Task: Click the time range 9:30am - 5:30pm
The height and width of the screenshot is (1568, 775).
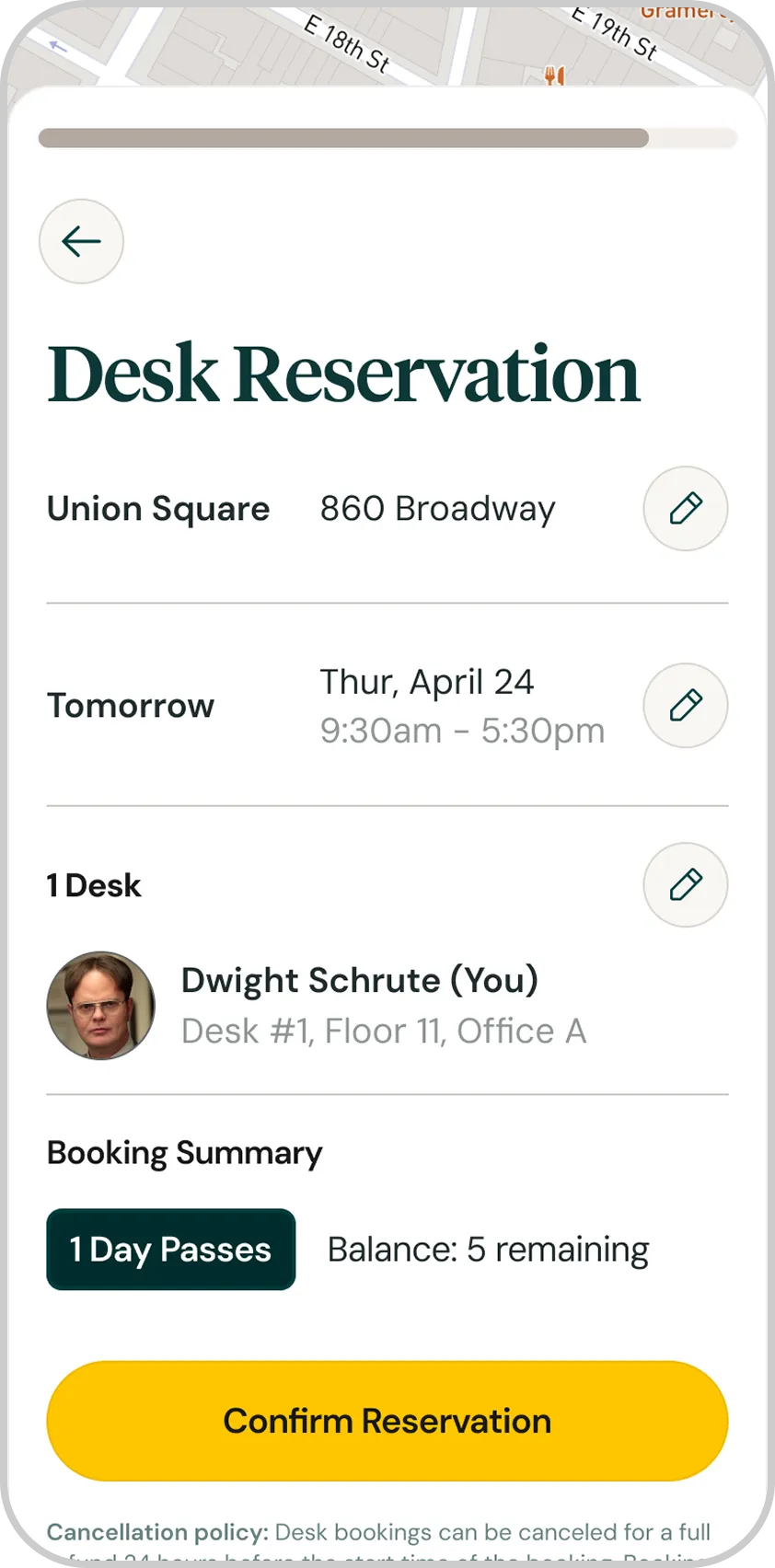Action: pos(461,730)
